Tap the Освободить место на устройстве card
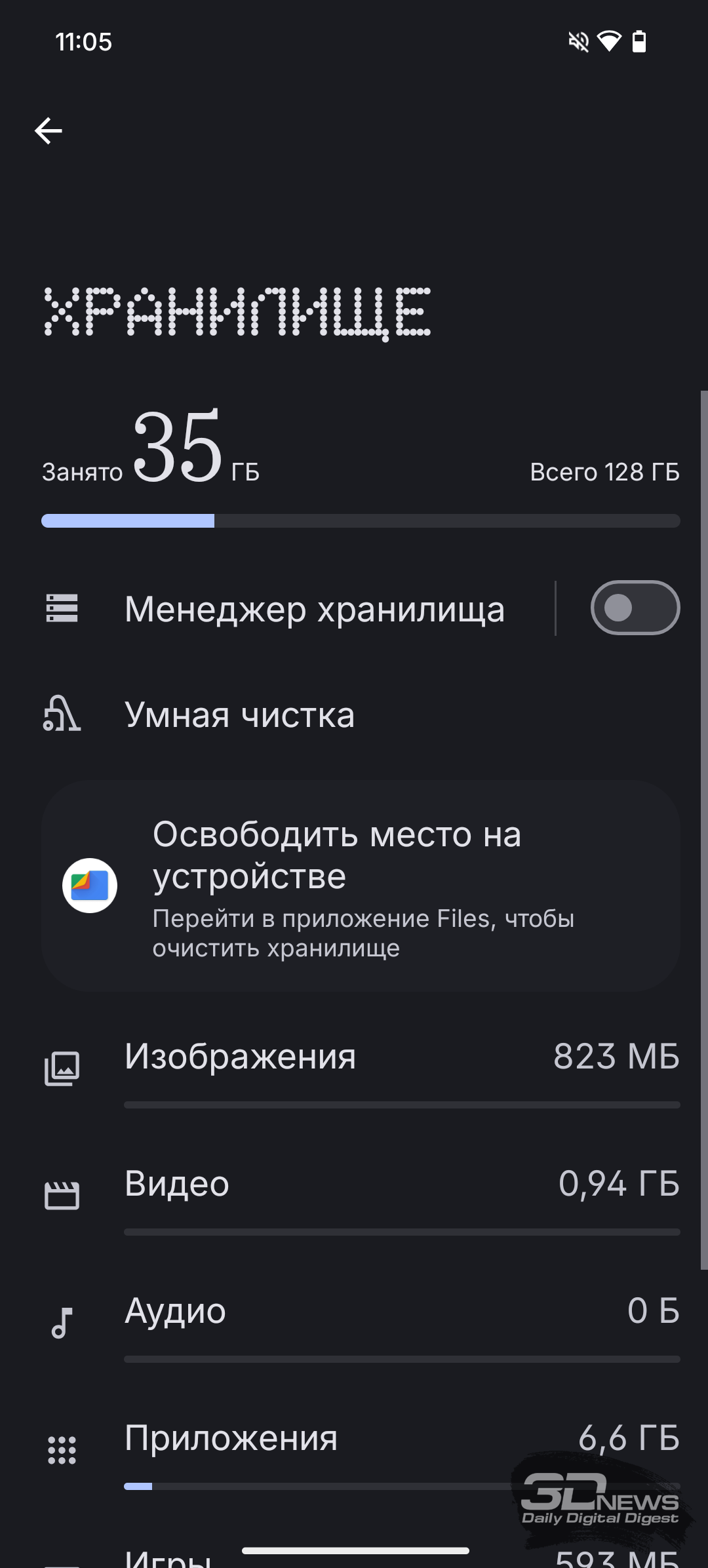708x1568 pixels. [x=361, y=886]
